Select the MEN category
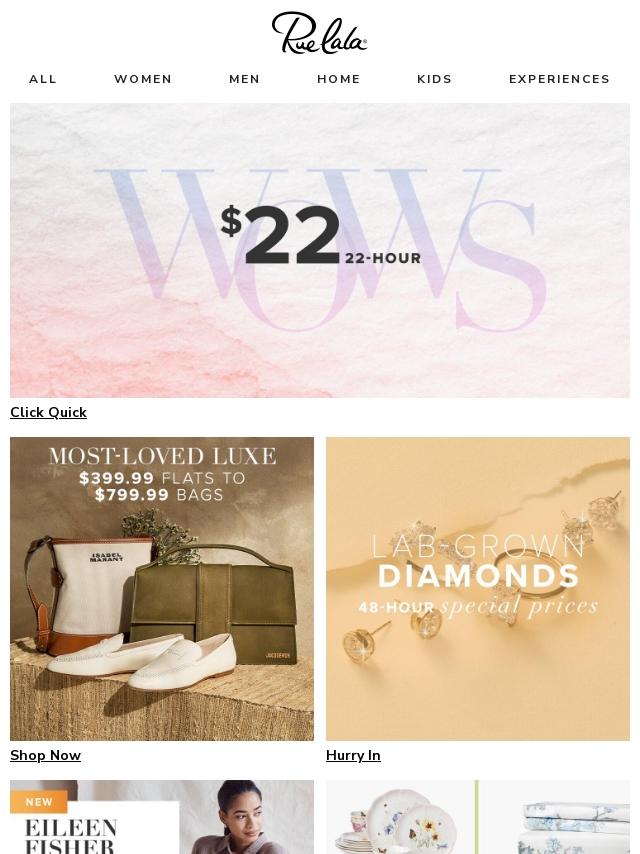Viewport: 640px width, 854px height. pos(244,79)
